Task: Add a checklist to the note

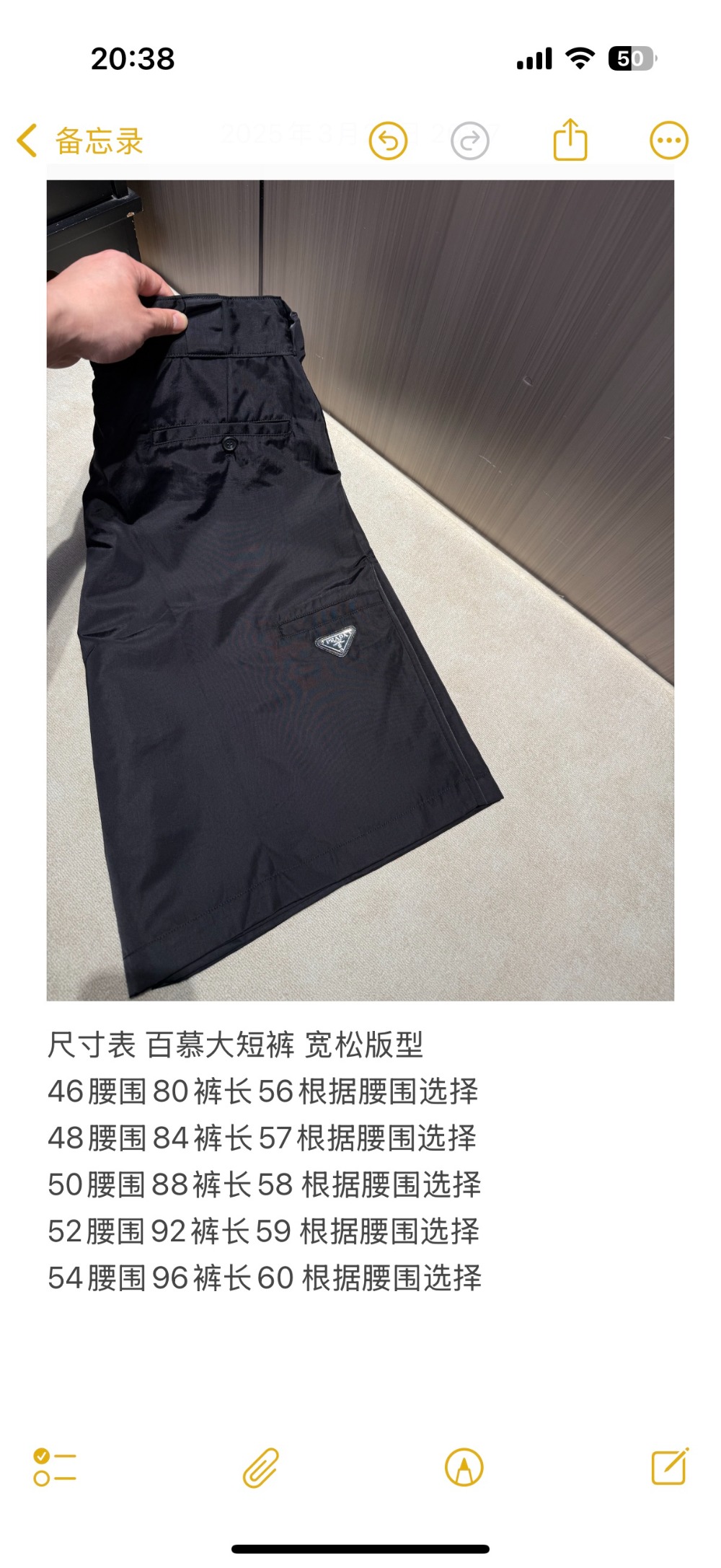Action: (55, 1467)
